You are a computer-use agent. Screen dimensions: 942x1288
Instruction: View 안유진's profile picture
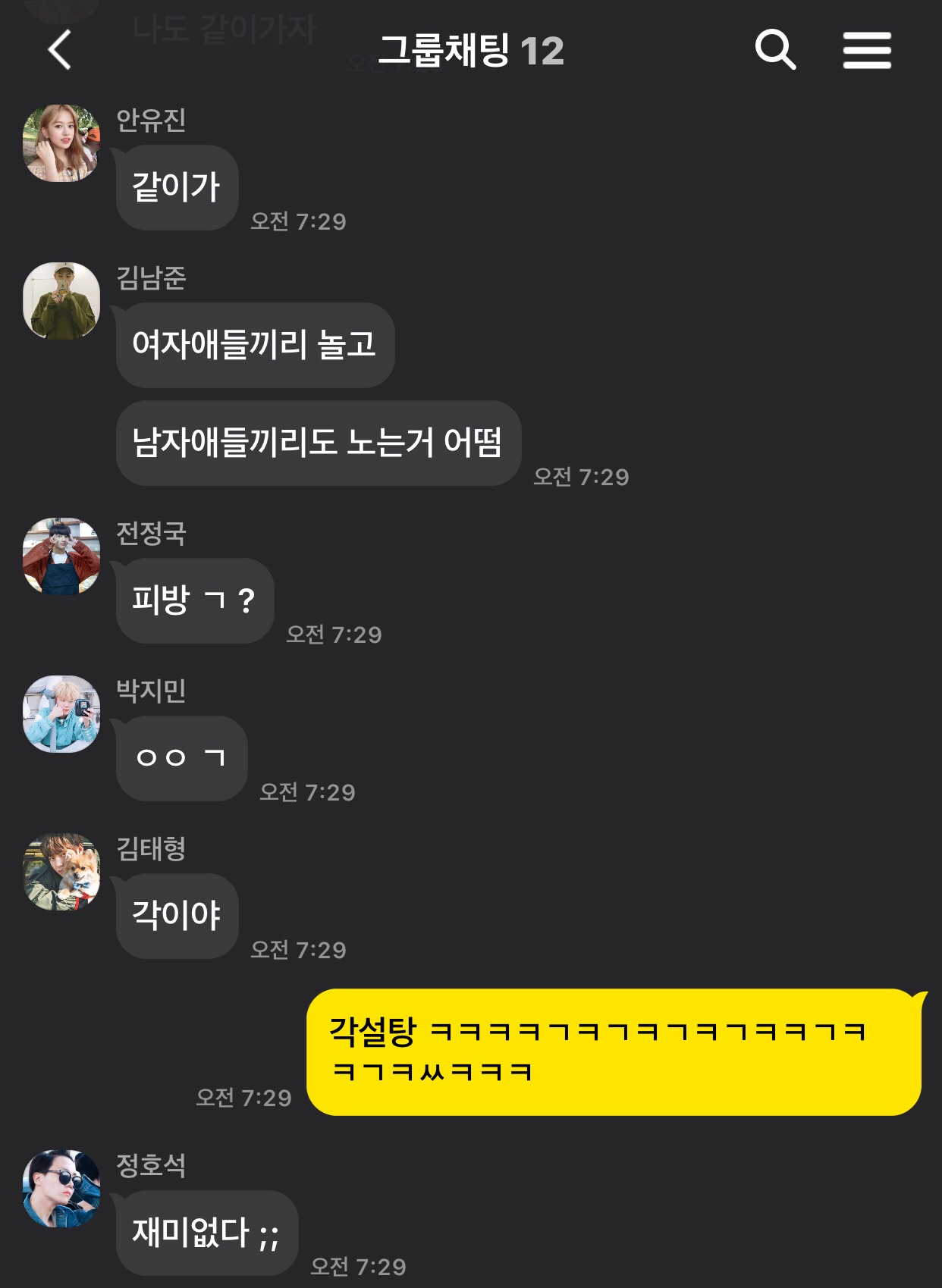[x=61, y=143]
